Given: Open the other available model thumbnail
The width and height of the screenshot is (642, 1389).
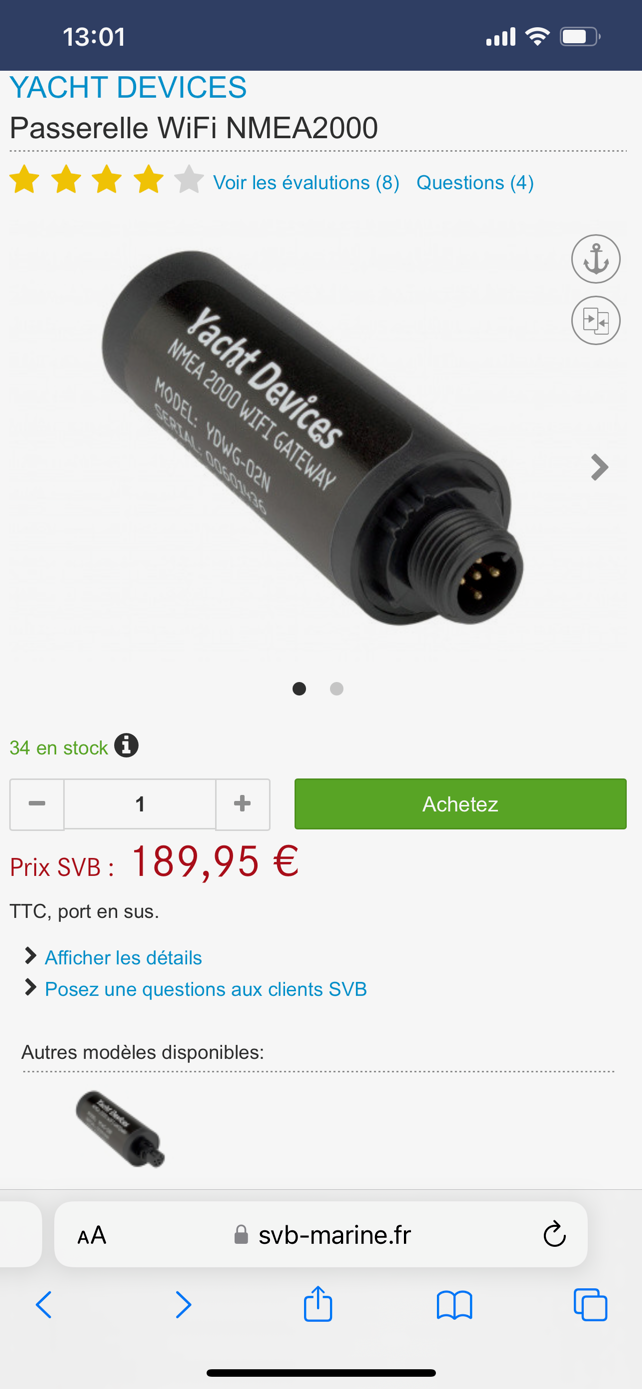Looking at the screenshot, I should click(120, 1129).
